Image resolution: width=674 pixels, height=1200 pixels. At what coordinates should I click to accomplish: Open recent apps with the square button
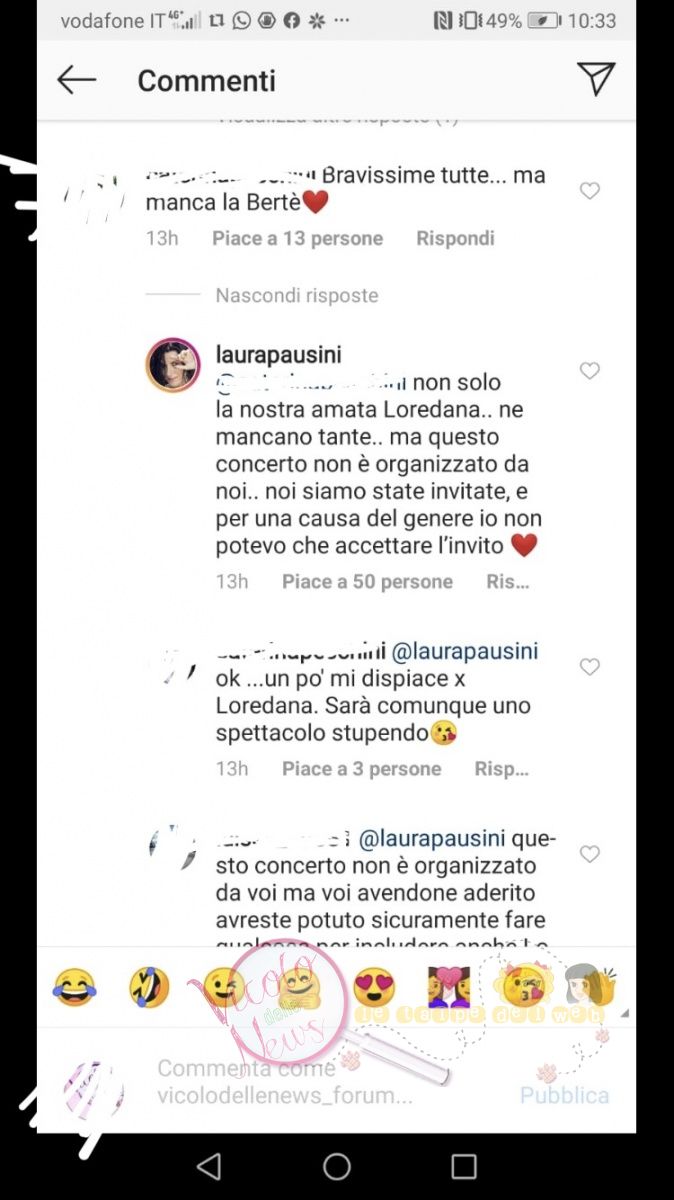[x=464, y=1166]
